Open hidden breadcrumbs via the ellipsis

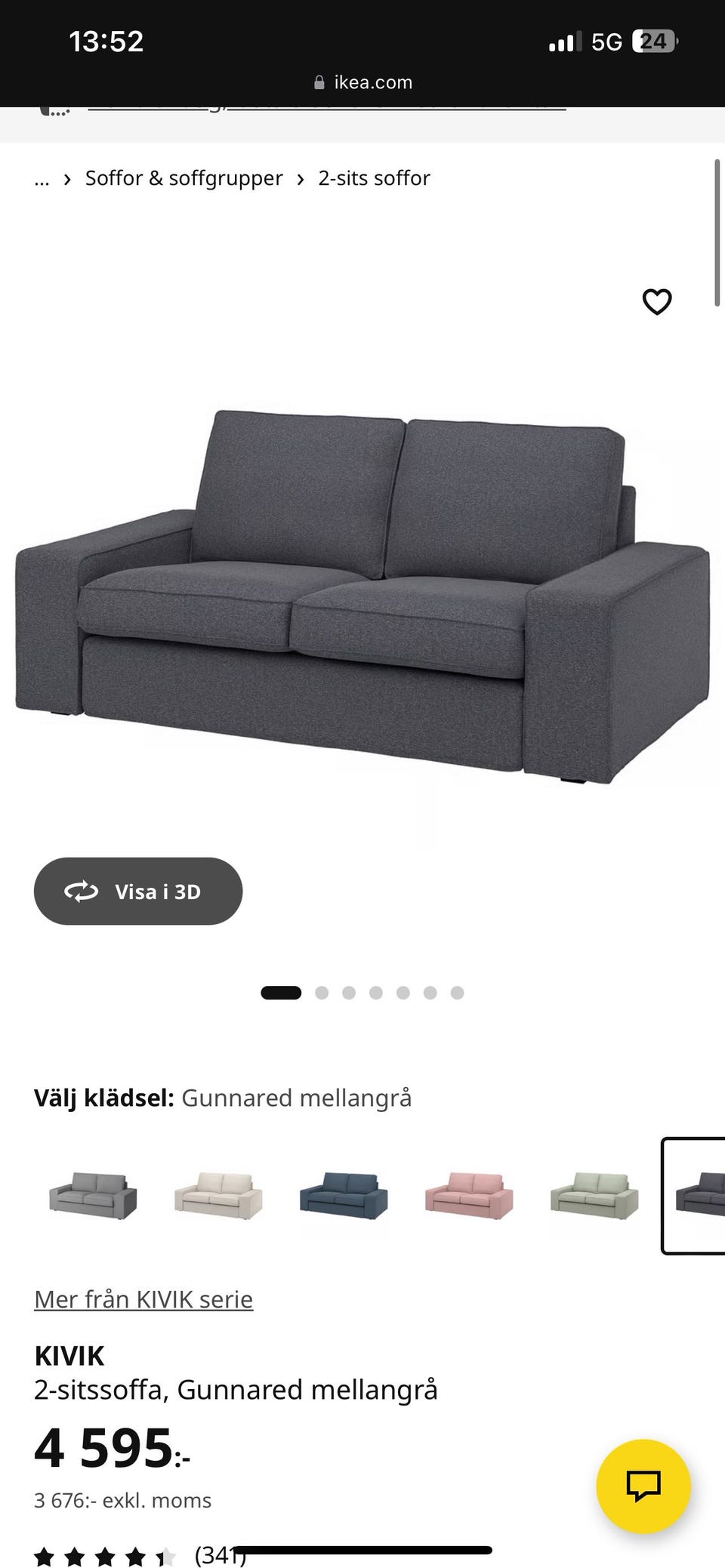(x=42, y=179)
